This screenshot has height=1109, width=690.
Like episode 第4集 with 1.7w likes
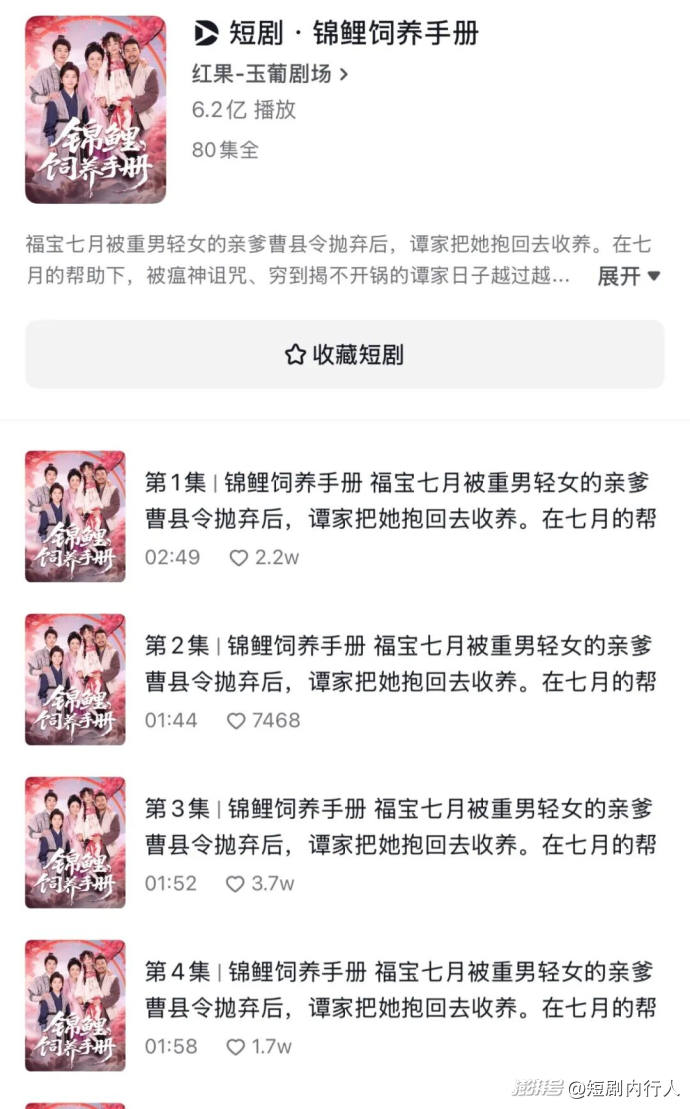[235, 1047]
